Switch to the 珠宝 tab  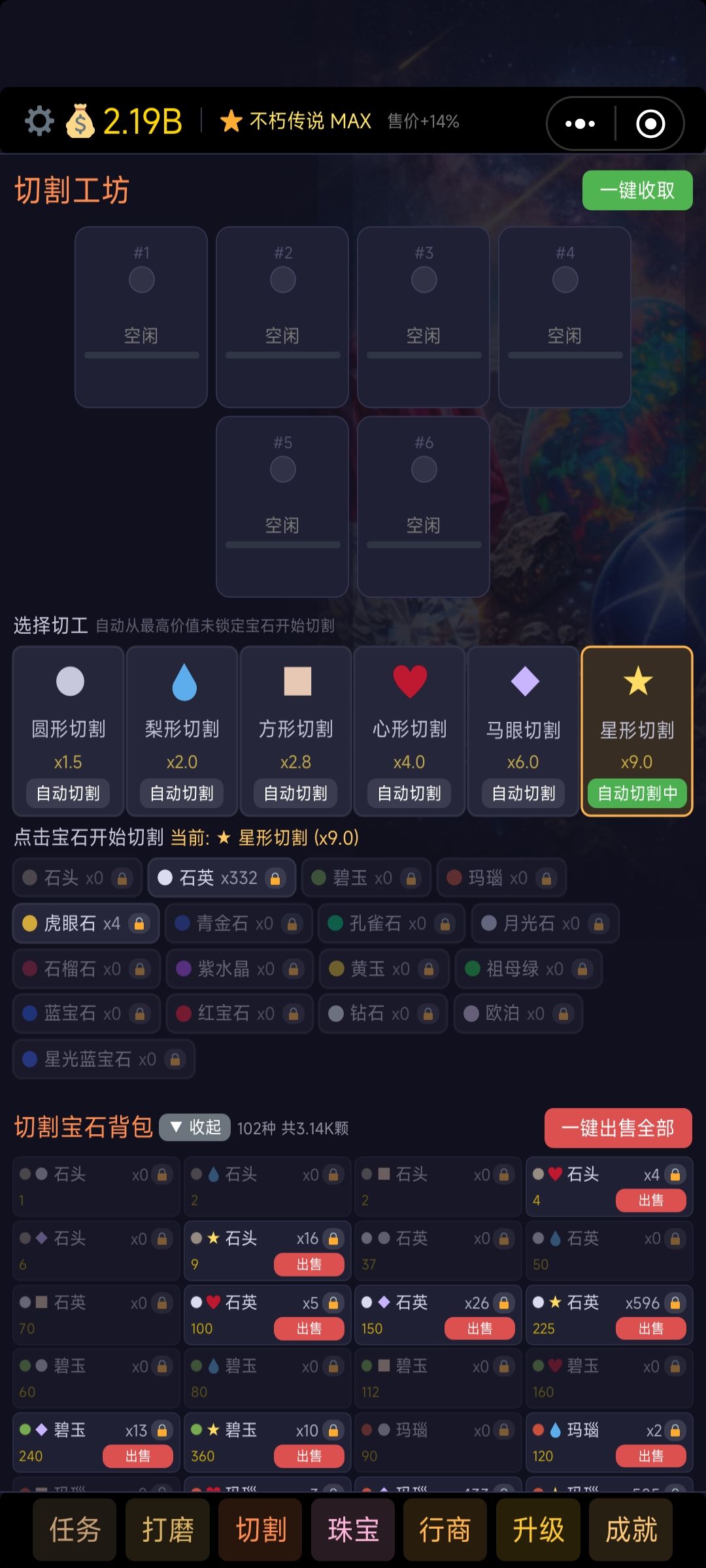tap(352, 1531)
